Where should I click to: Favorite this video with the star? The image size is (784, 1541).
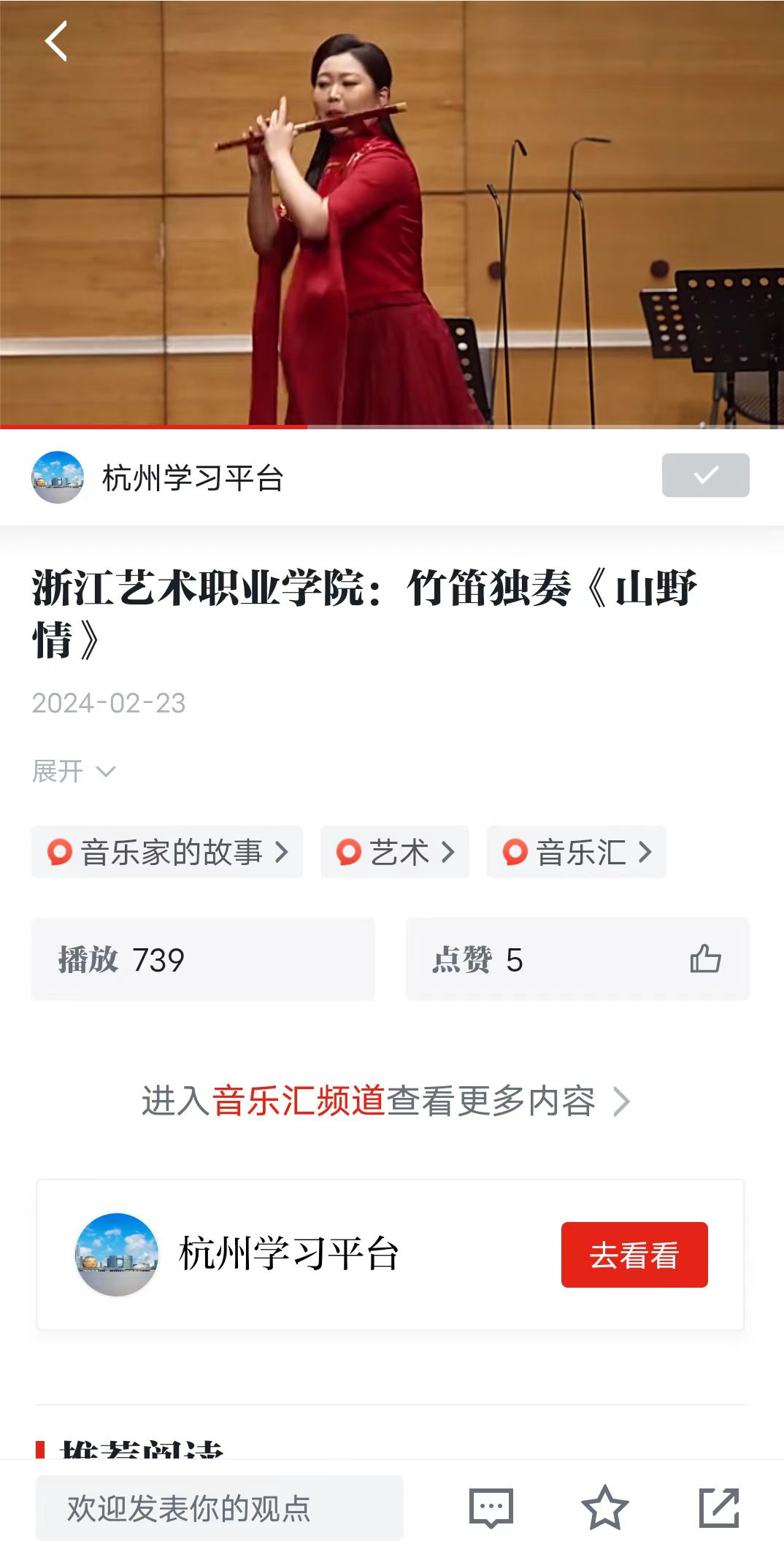(604, 1508)
